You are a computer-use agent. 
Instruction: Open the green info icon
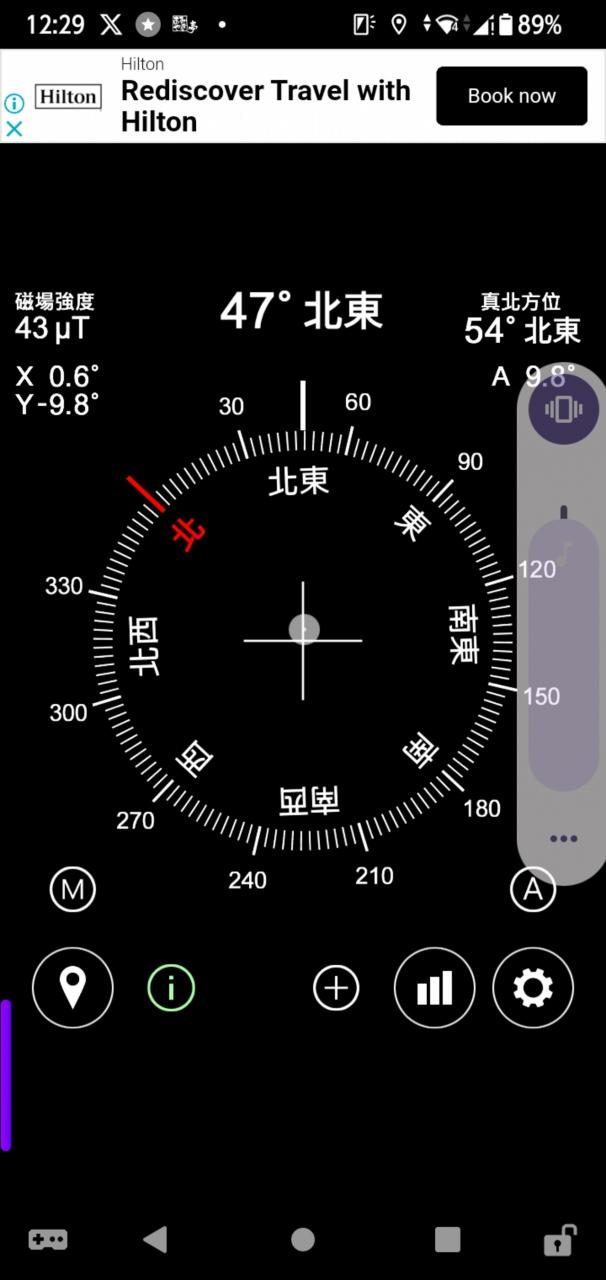point(171,988)
